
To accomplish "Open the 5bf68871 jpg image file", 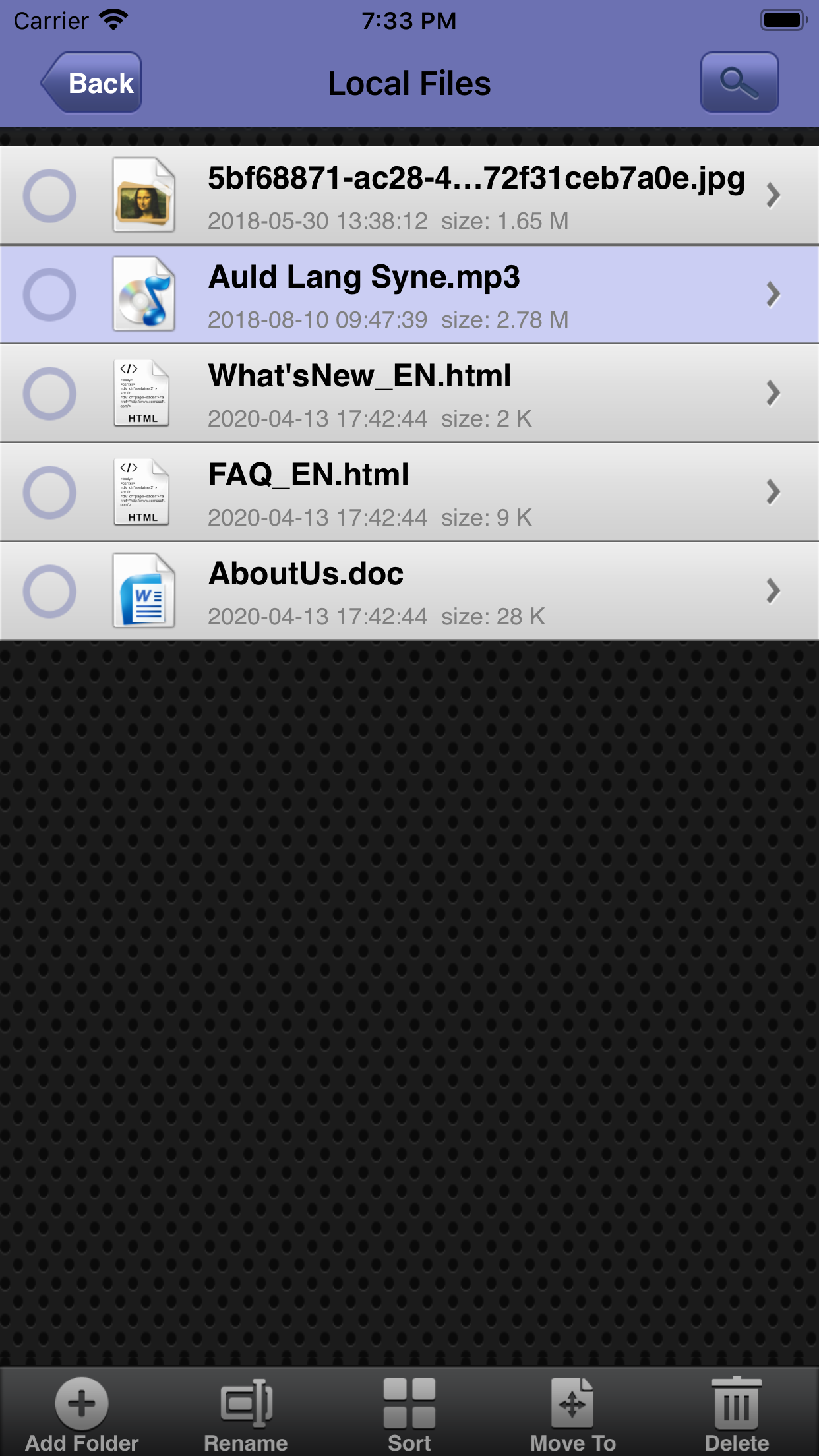I will pyautogui.click(x=475, y=196).
